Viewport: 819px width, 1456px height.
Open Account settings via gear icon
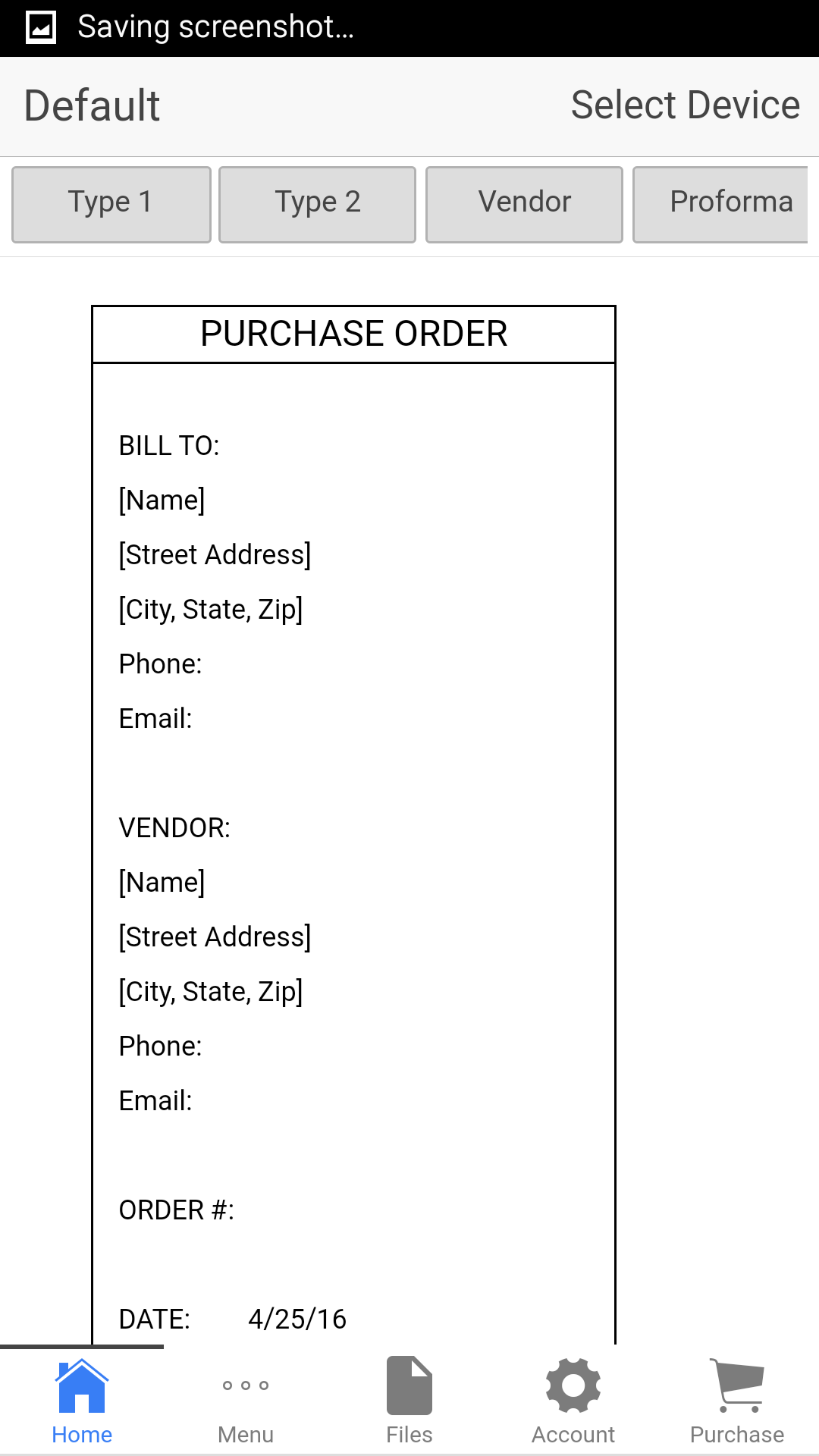pyautogui.click(x=573, y=1401)
